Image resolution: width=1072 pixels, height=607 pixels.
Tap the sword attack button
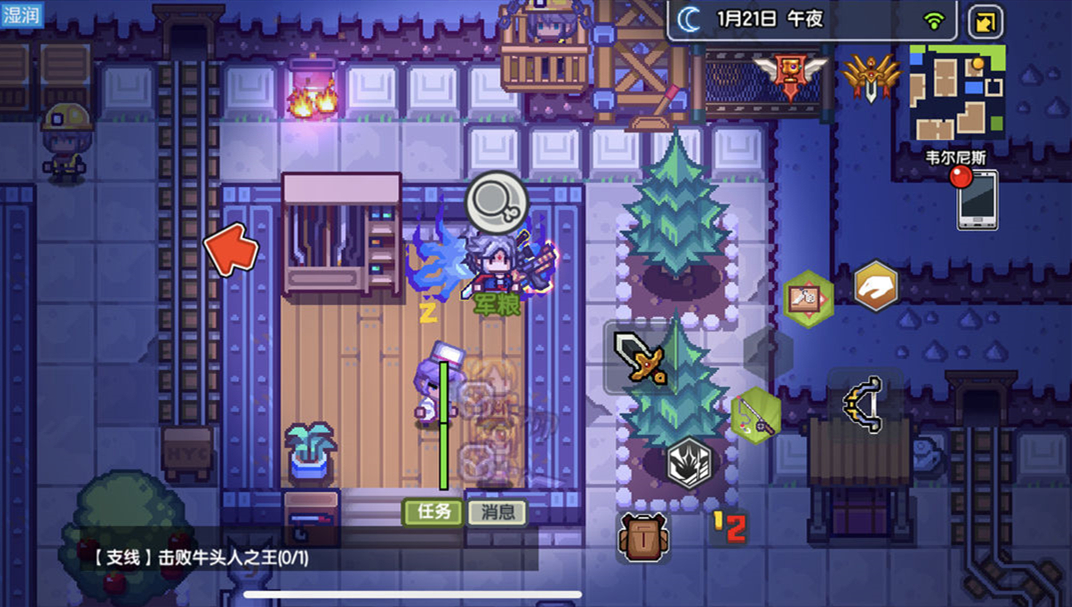pos(640,358)
